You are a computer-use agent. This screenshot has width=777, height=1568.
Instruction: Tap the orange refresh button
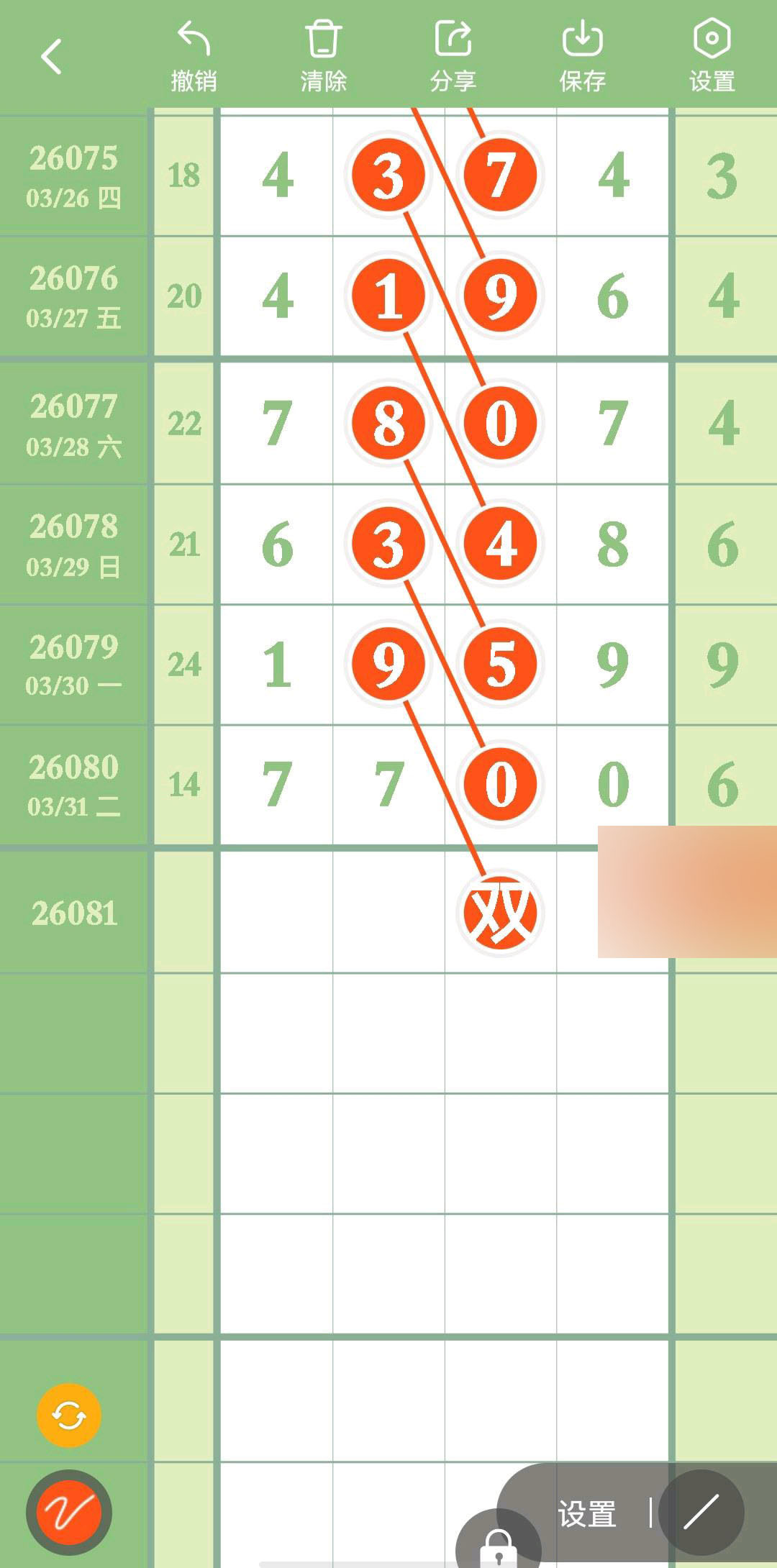[x=69, y=1415]
